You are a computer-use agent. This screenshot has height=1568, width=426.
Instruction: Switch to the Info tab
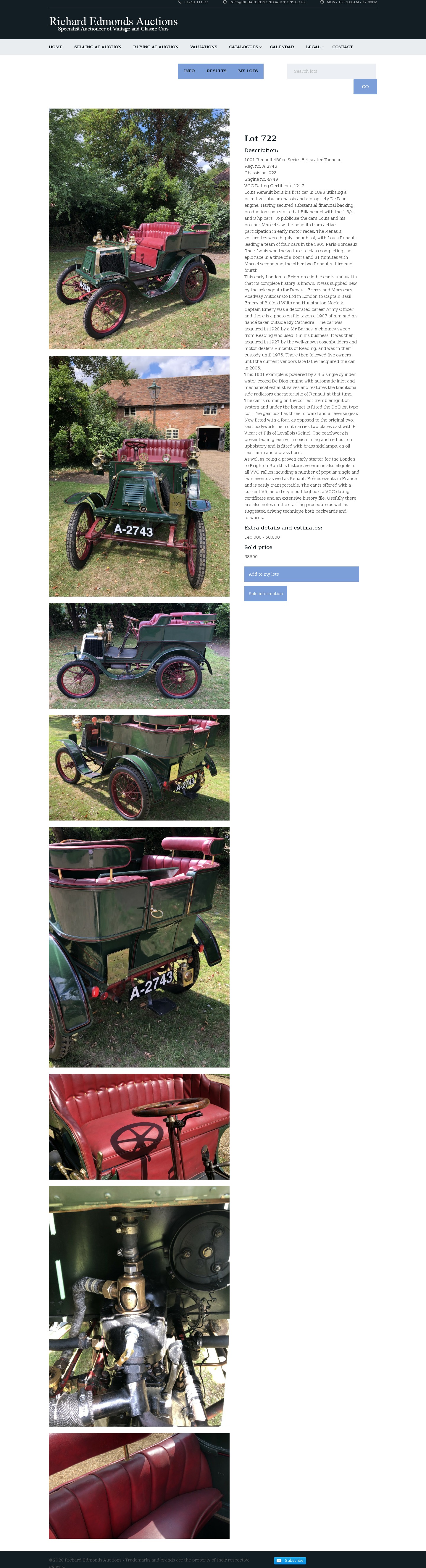[189, 71]
